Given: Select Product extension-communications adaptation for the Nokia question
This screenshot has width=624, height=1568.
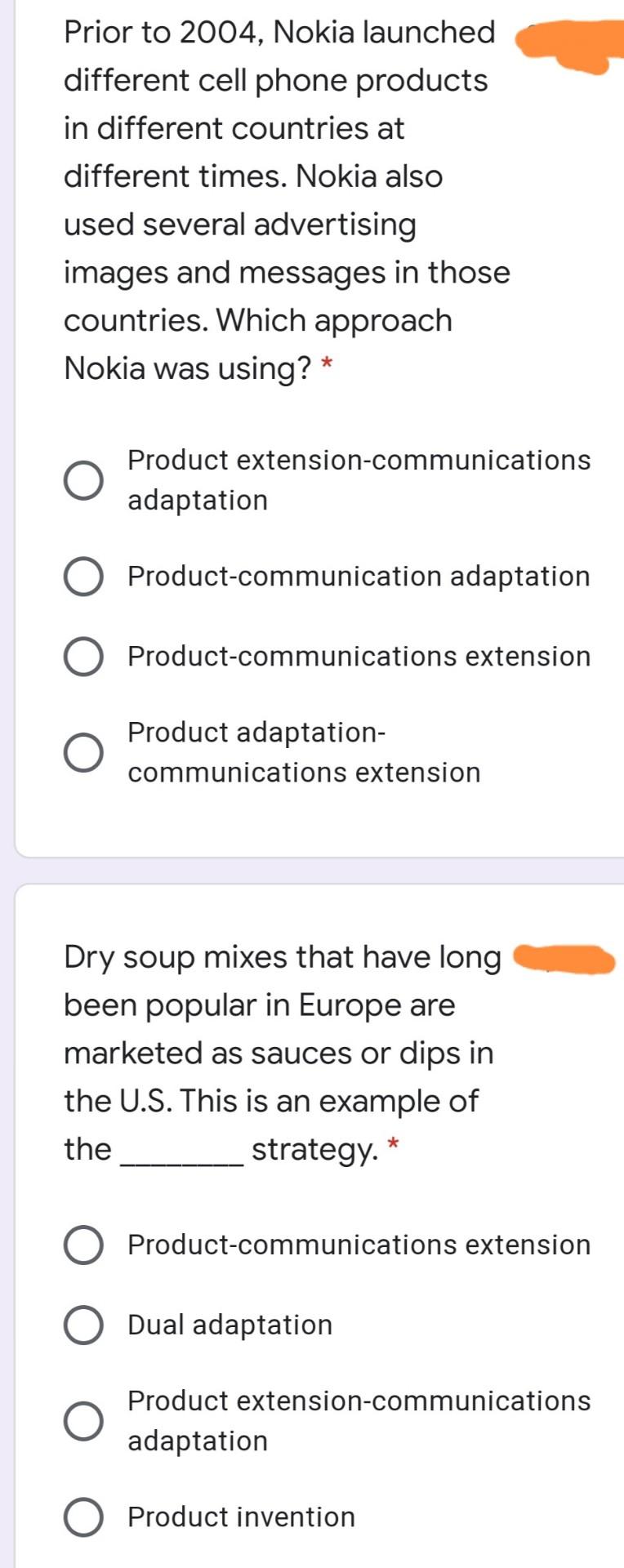Looking at the screenshot, I should click(83, 480).
